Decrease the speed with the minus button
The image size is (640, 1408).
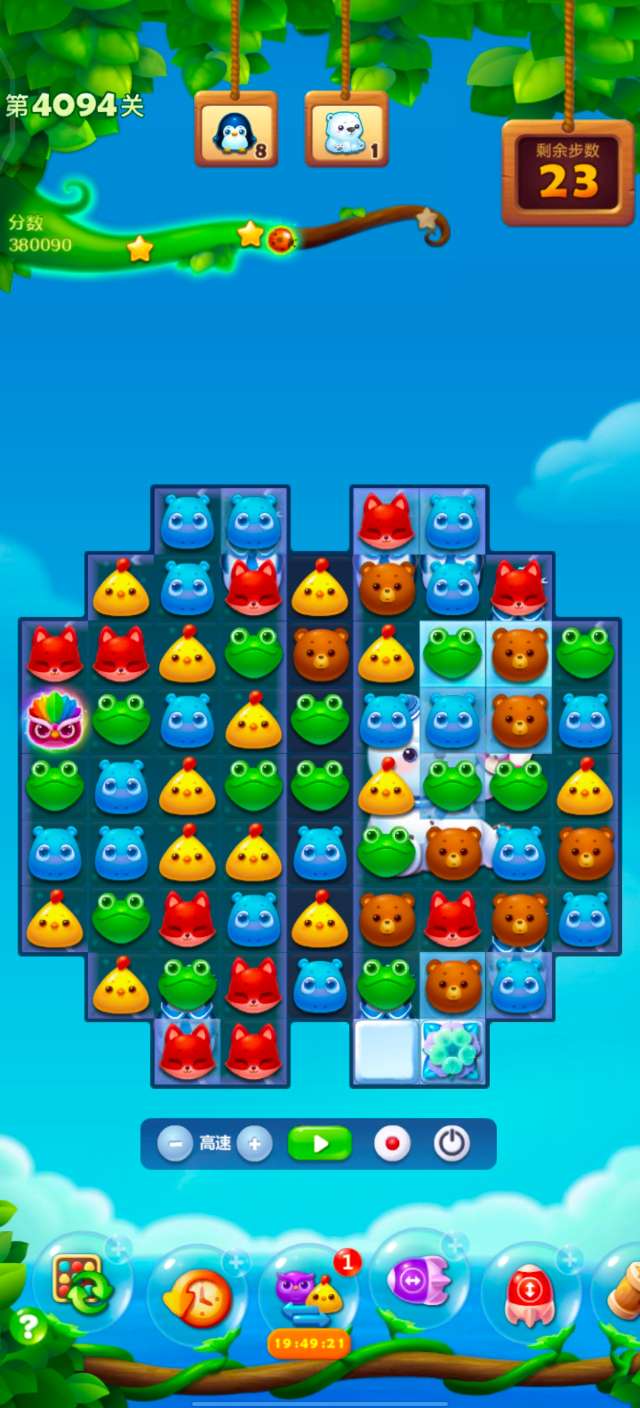[174, 1143]
